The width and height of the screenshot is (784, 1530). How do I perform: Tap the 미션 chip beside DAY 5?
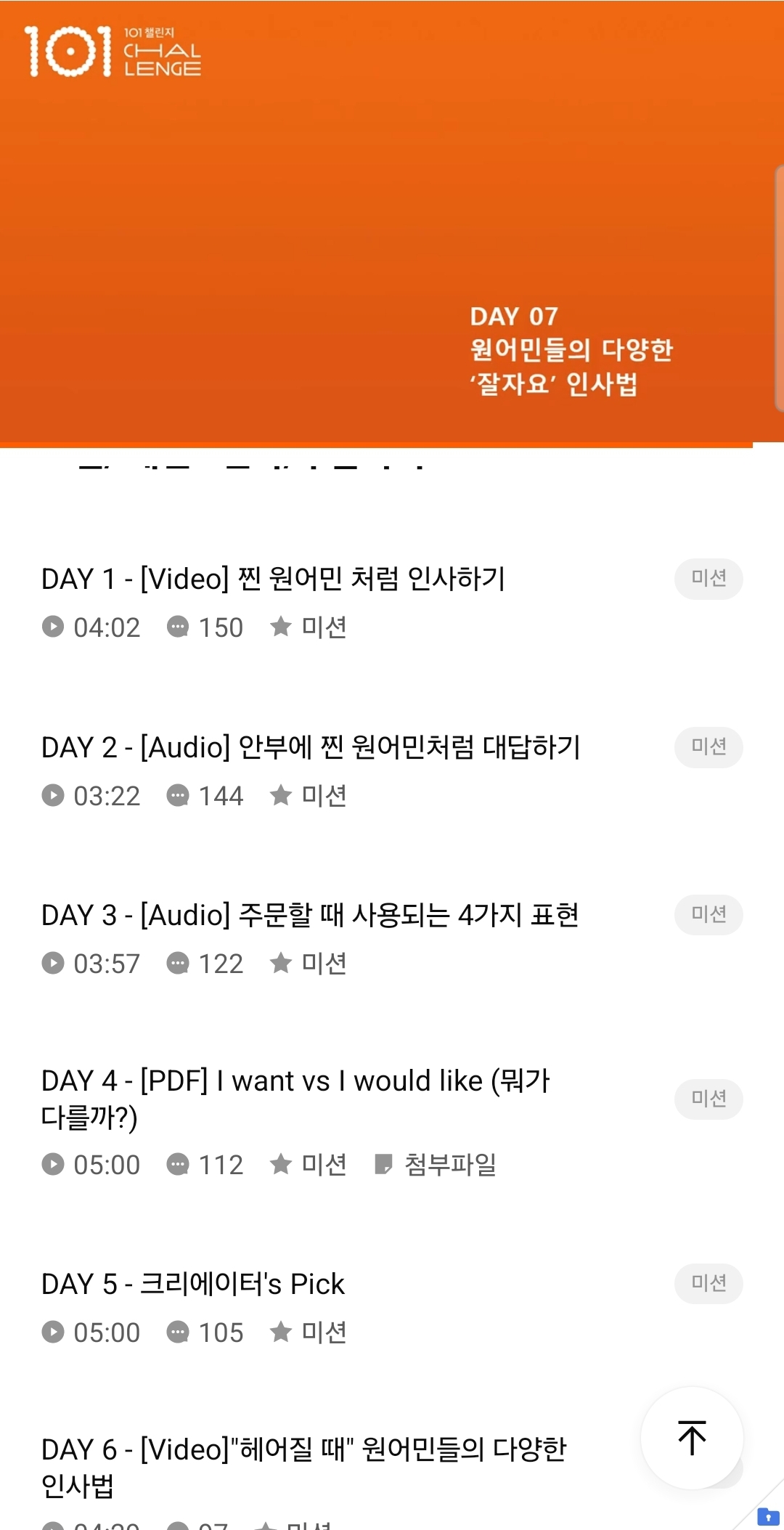(709, 1283)
